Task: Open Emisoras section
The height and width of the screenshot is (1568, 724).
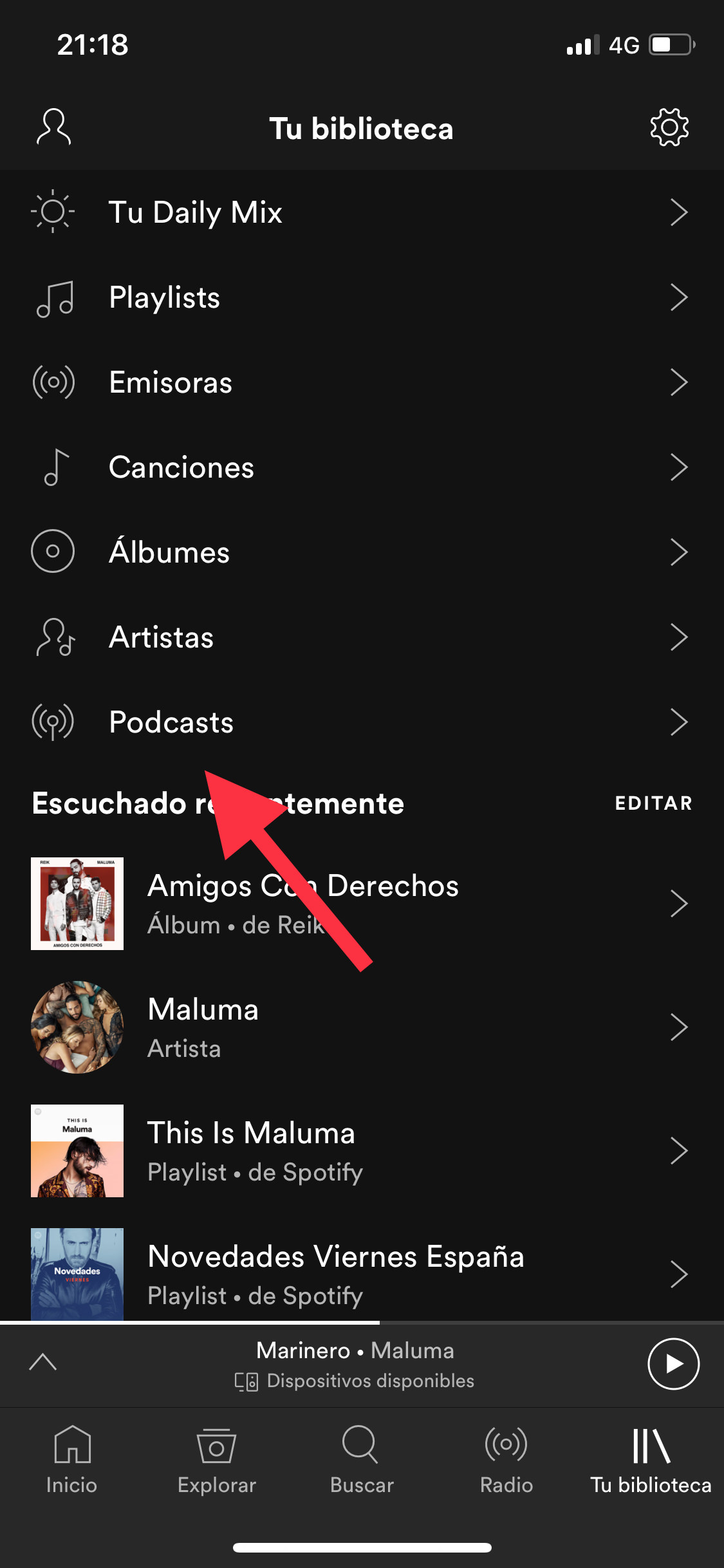Action: (360, 382)
